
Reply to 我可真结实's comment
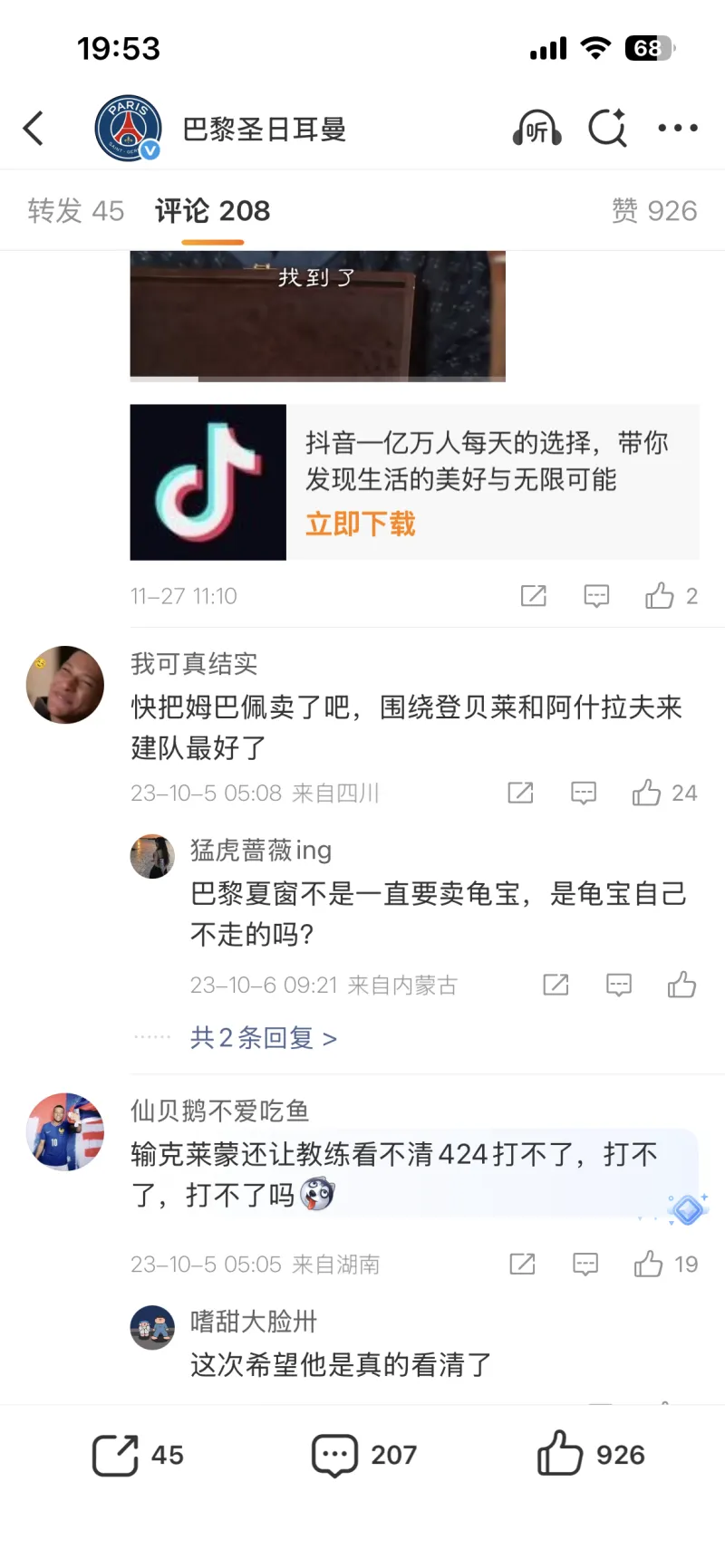click(x=583, y=794)
